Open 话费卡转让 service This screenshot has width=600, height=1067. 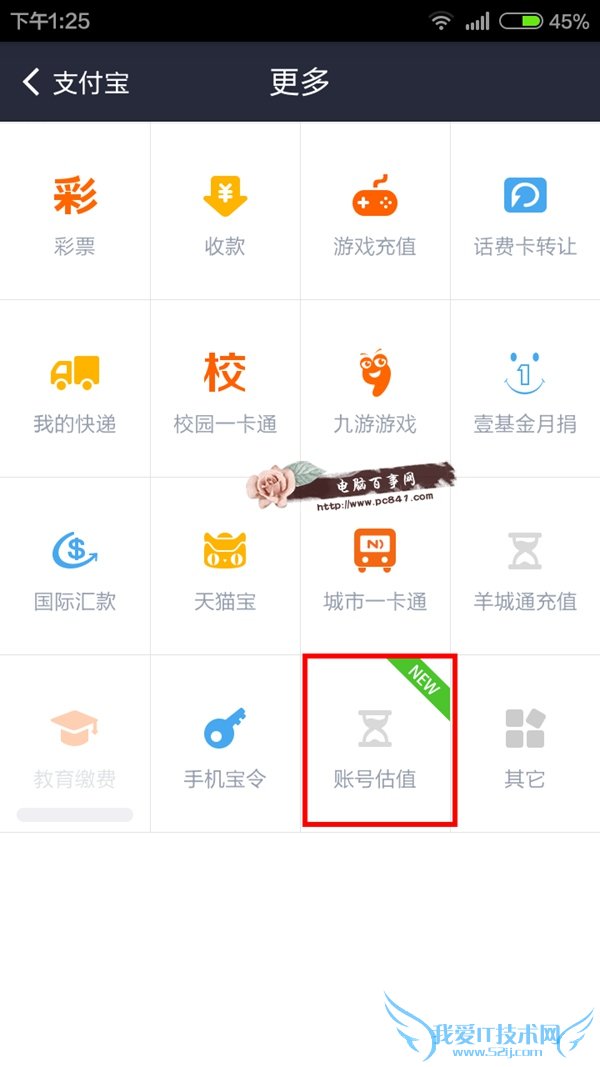(x=525, y=212)
